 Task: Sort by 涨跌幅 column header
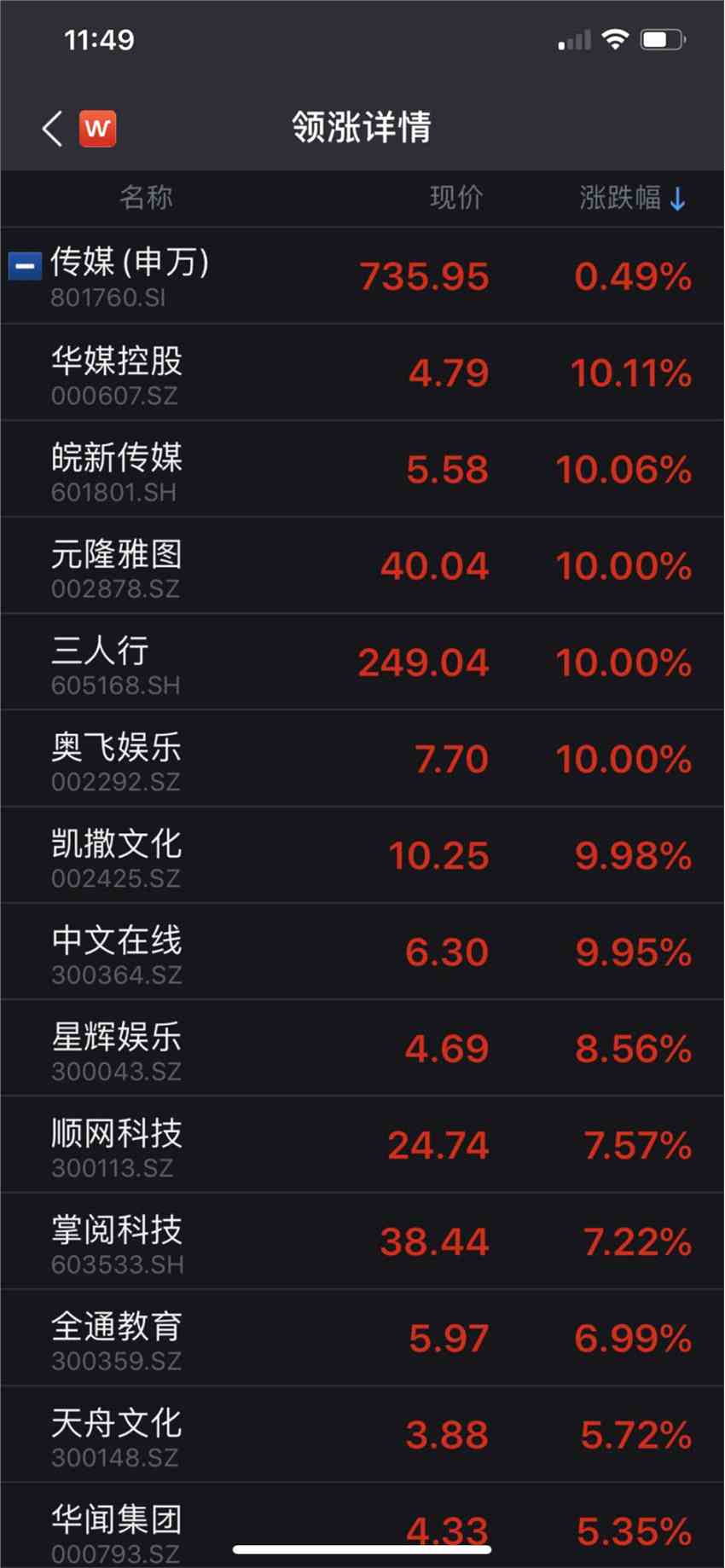(631, 198)
